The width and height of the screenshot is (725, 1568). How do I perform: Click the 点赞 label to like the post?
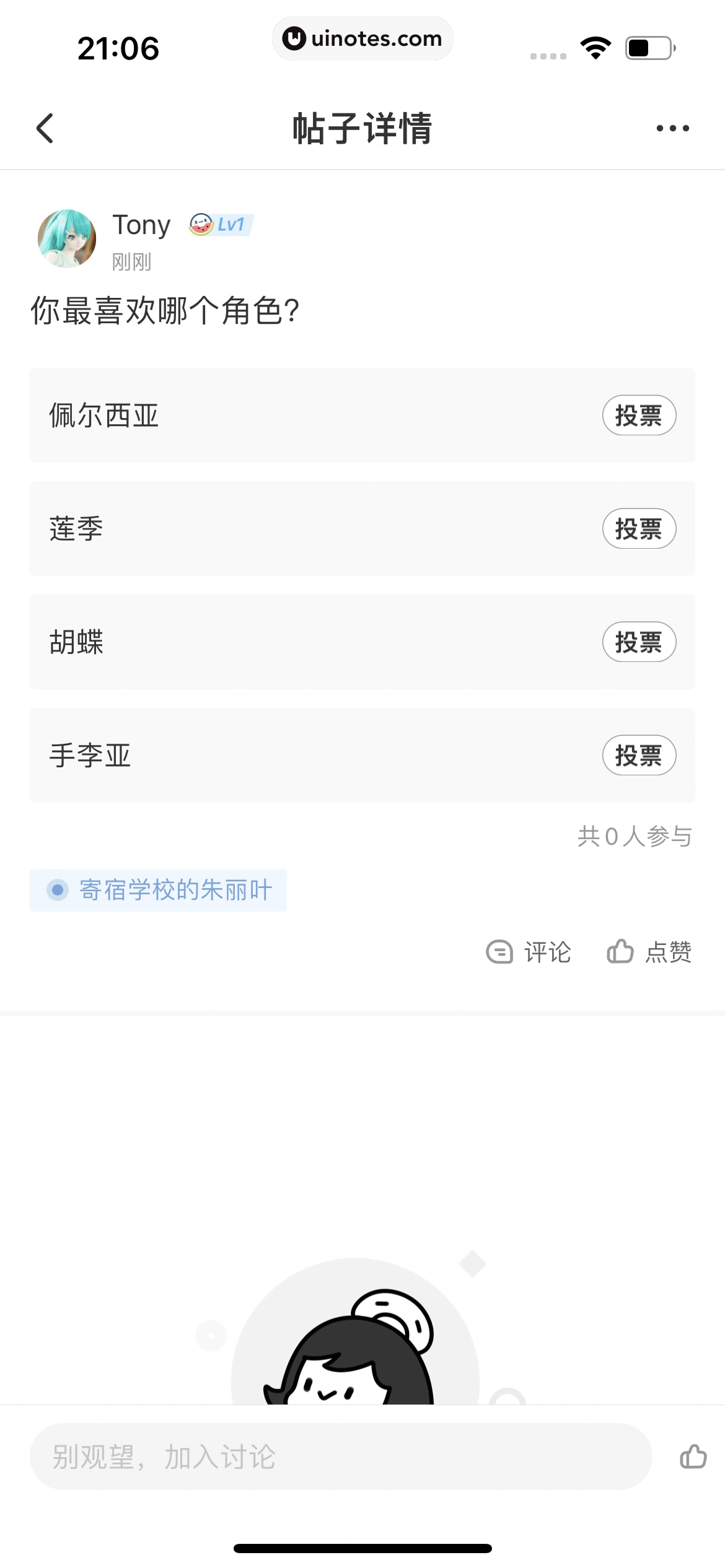[x=668, y=952]
